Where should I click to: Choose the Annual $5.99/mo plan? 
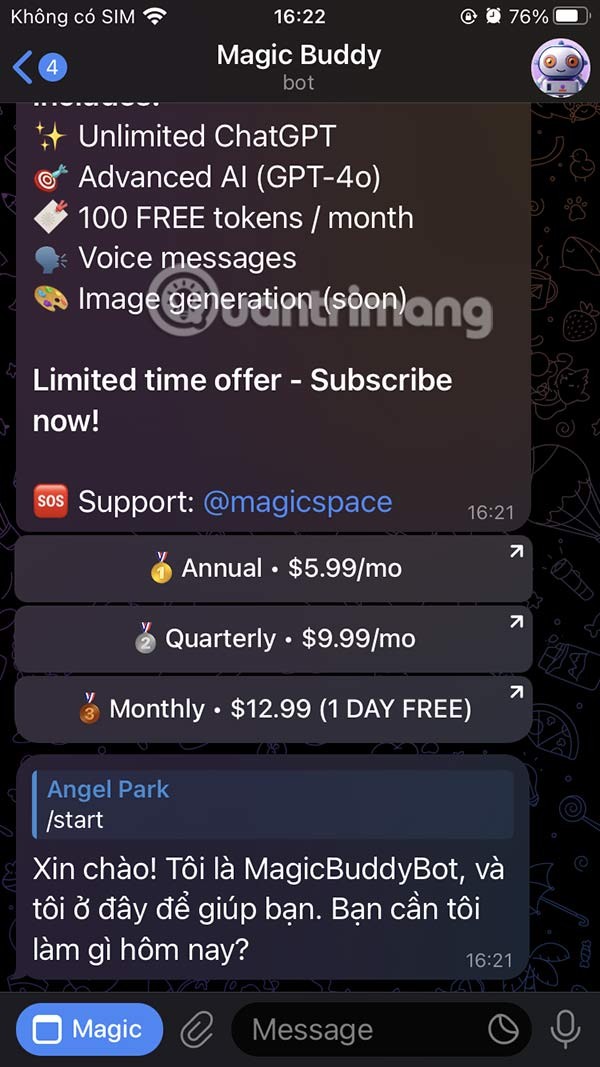pyautogui.click(x=273, y=569)
